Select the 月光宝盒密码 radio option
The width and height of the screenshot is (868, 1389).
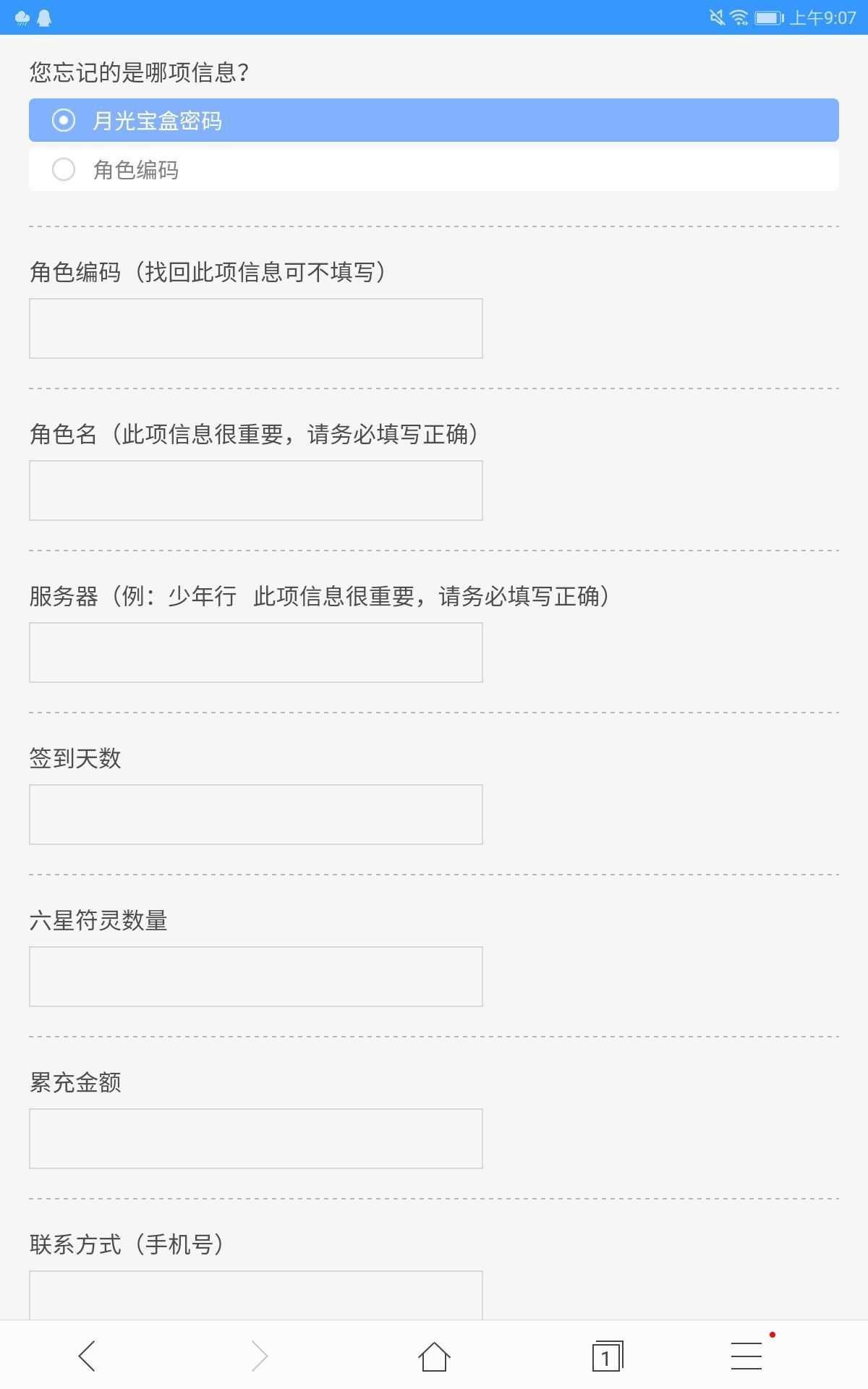tap(64, 120)
